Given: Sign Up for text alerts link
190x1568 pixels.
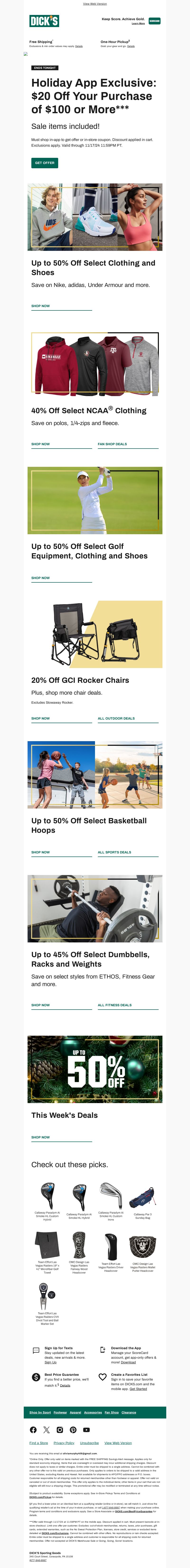Looking at the screenshot, I should [51, 1362].
